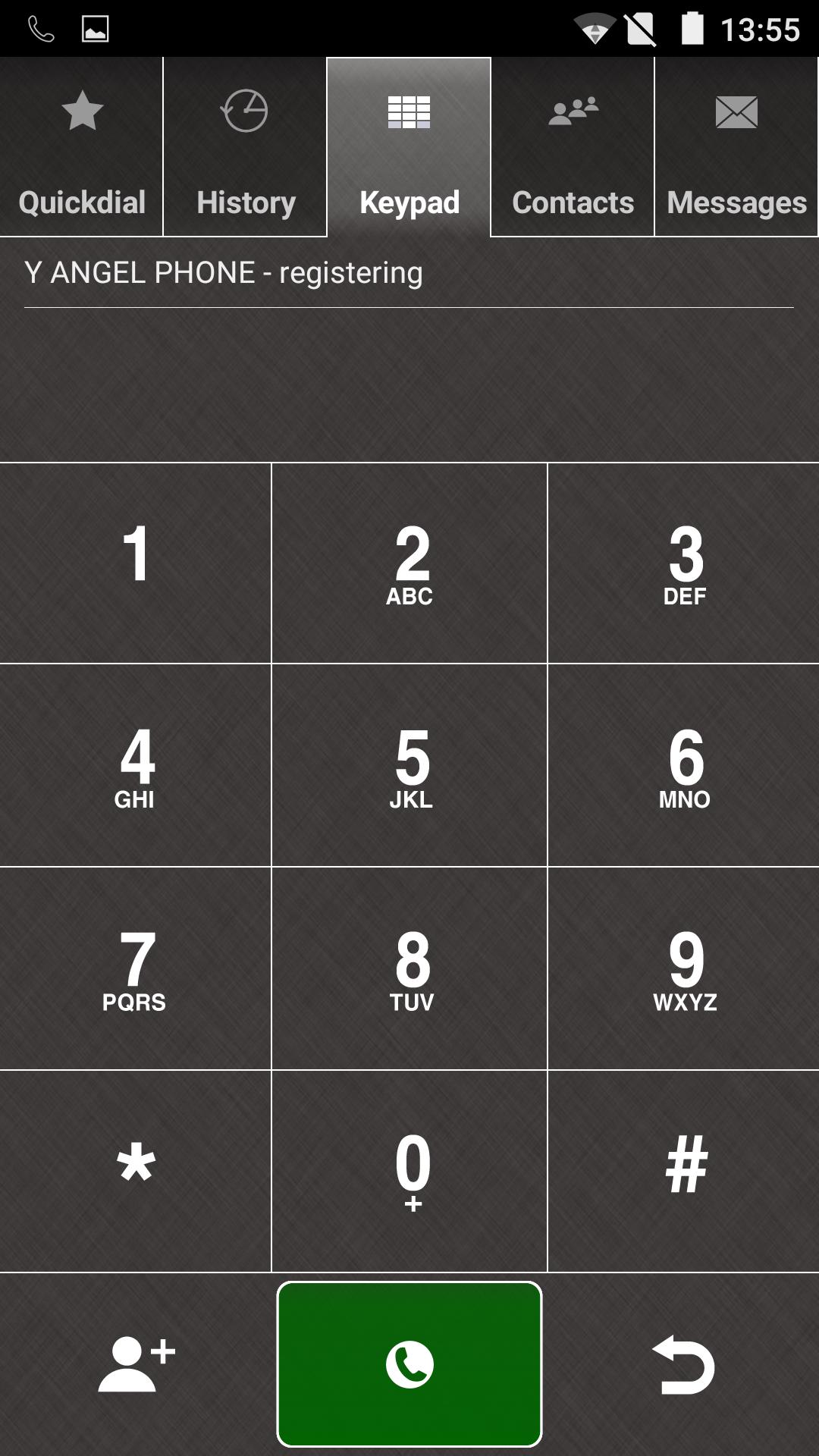Select the History clock icon
Viewport: 819px width, 1456px height.
click(x=245, y=111)
